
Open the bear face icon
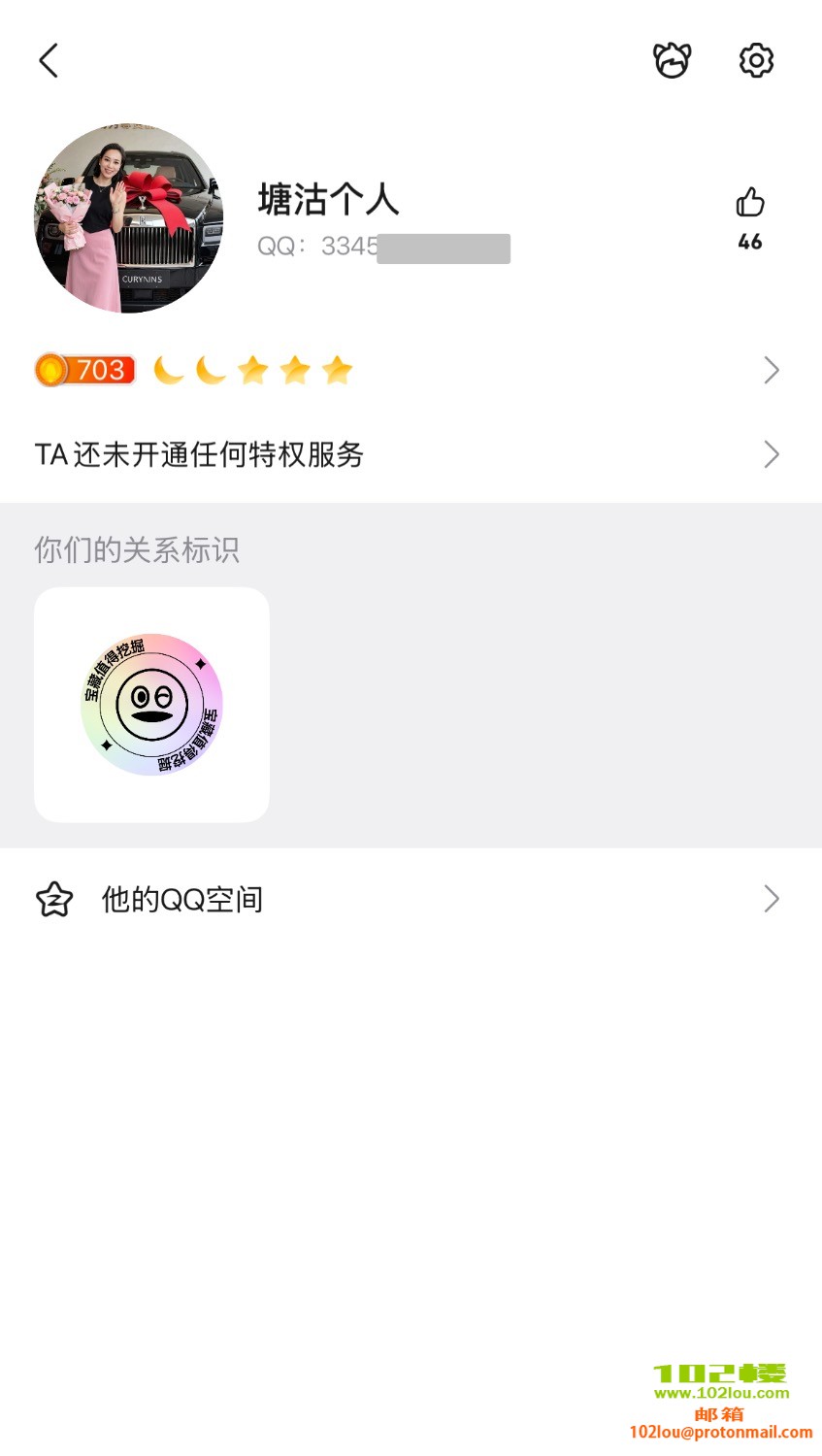pos(672,60)
